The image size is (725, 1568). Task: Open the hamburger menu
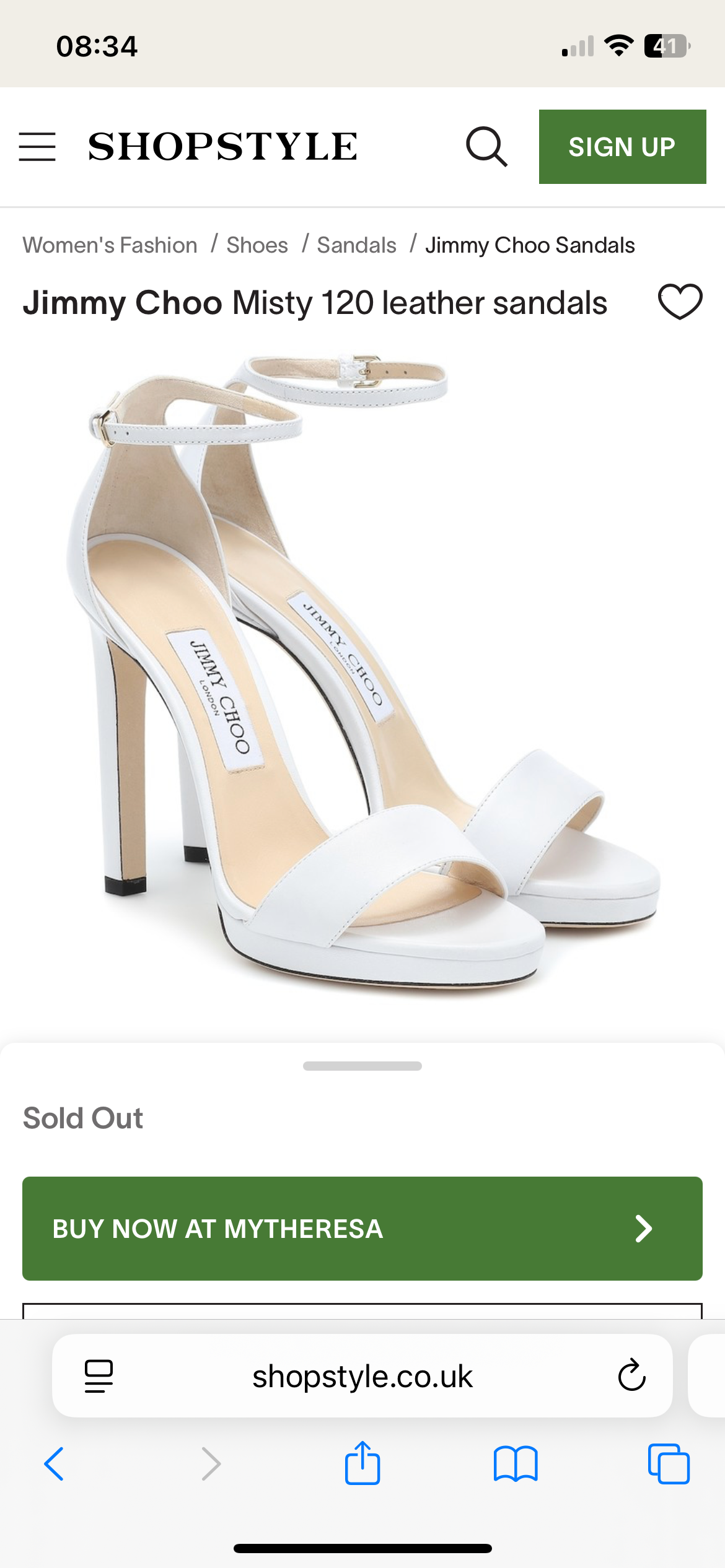[37, 147]
